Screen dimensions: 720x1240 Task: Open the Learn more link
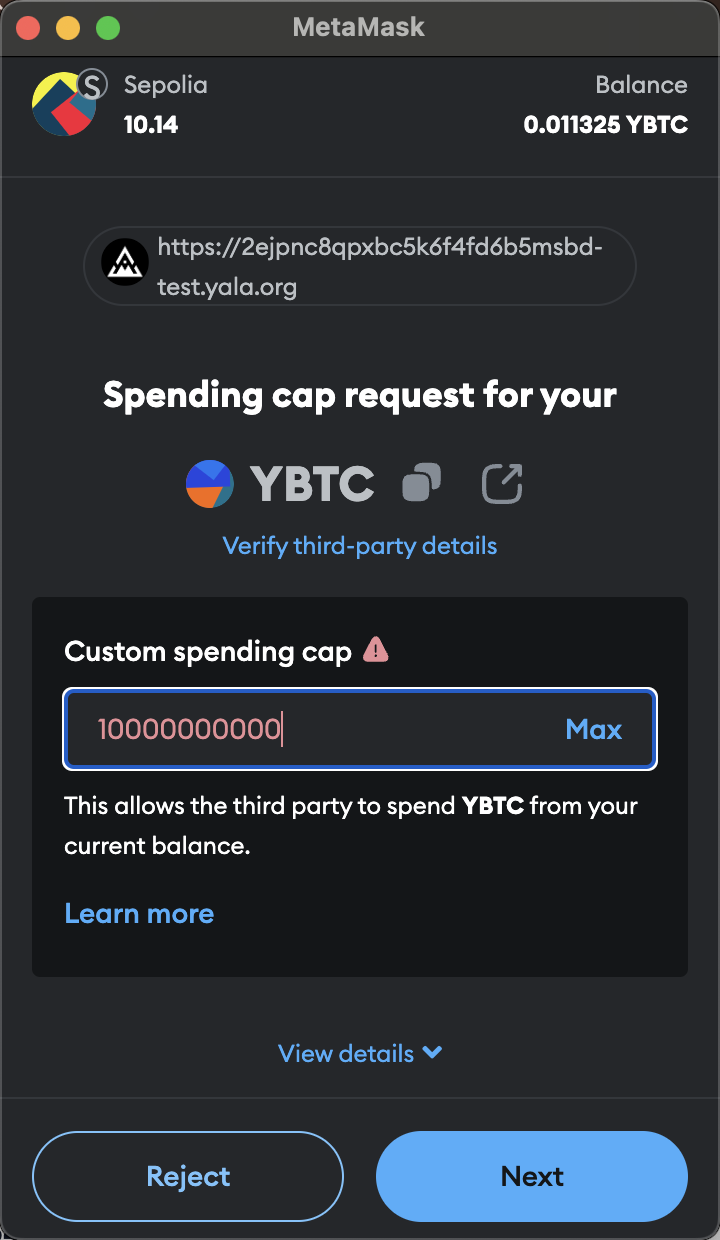pos(139,913)
